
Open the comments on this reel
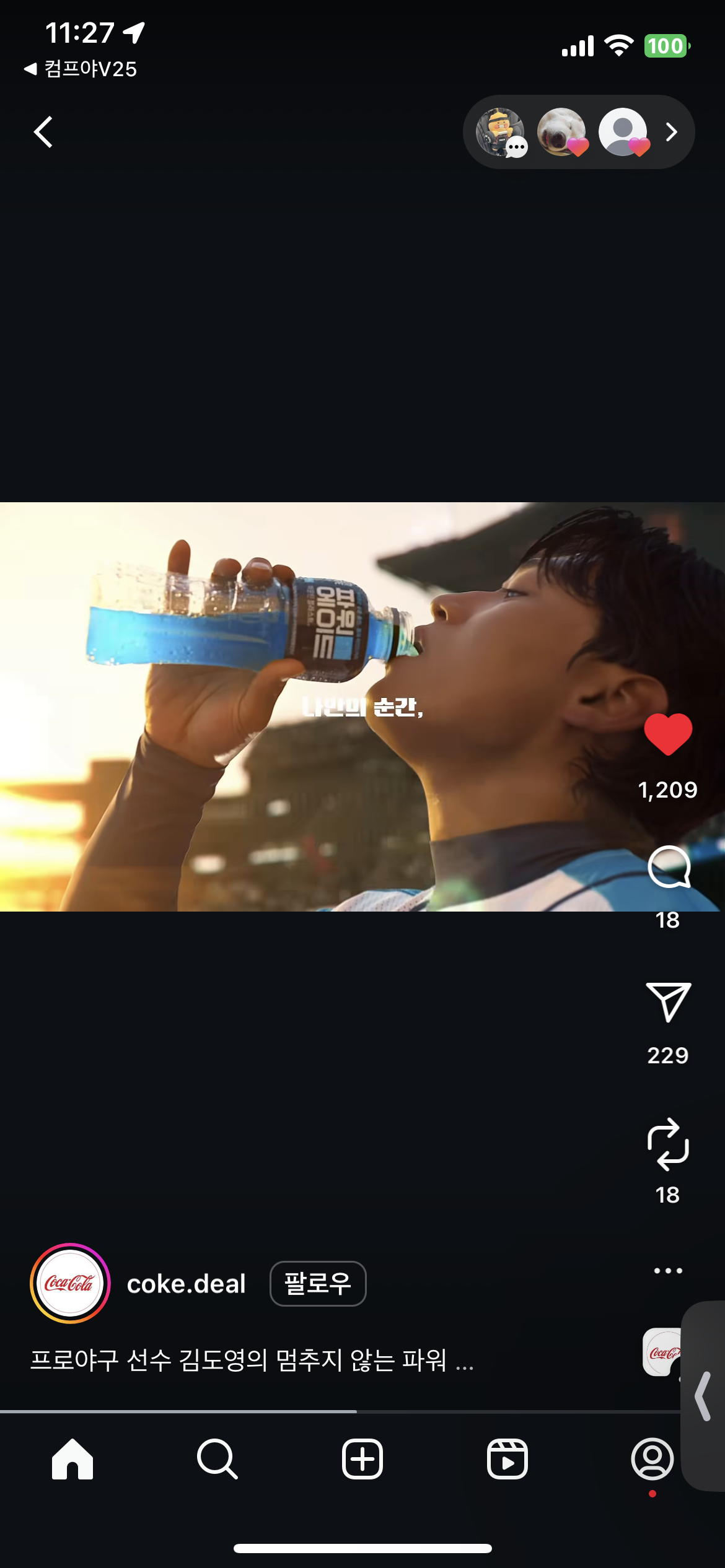point(668,867)
